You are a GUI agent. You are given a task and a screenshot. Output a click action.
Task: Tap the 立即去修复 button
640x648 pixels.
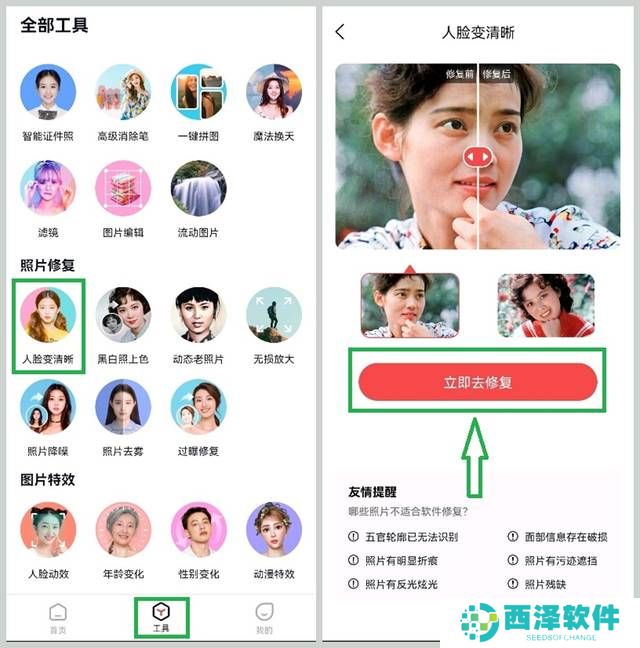pos(478,382)
